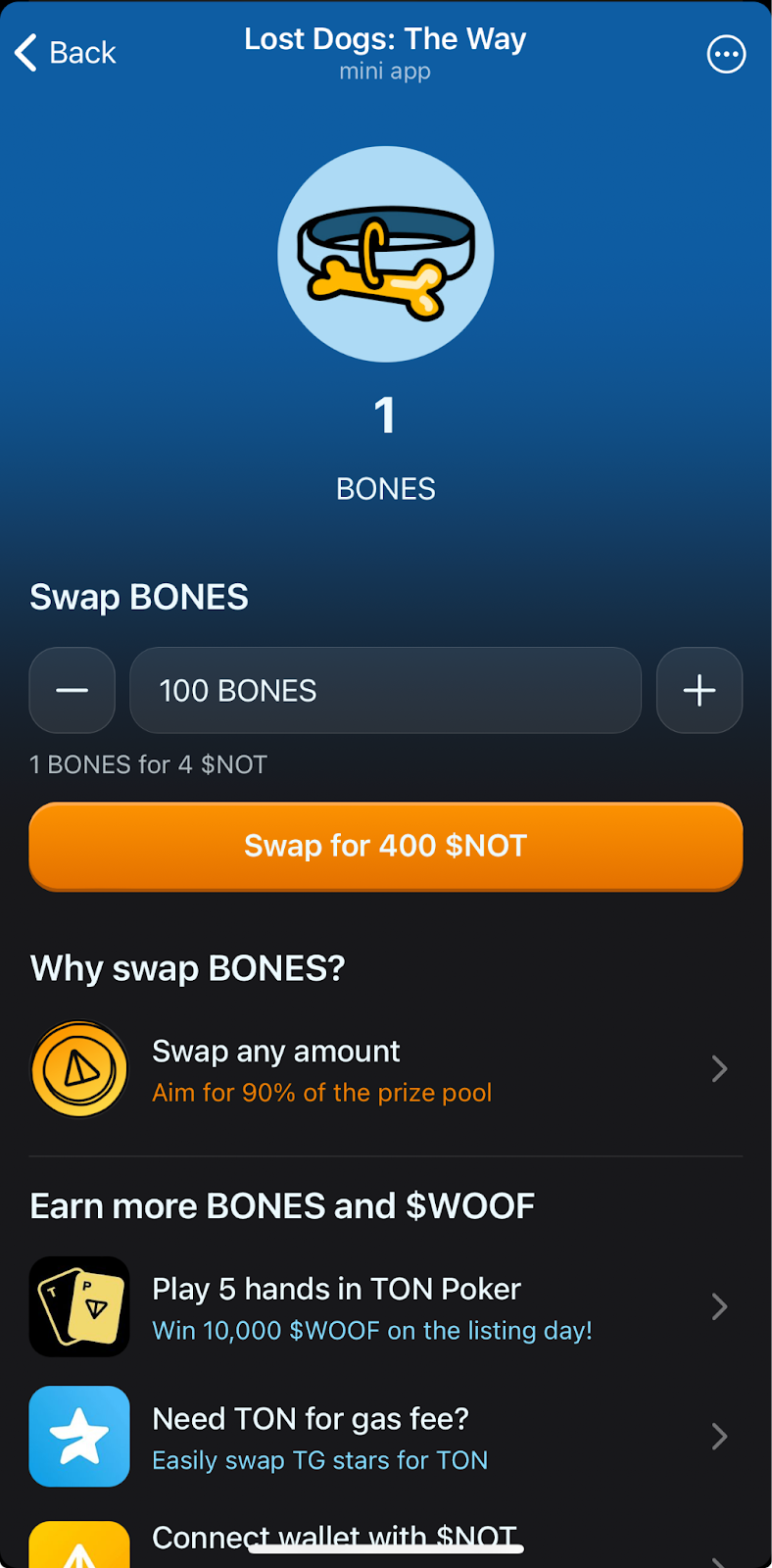Open Play 5 hands in TON Poker
Viewport: 772px width, 1568px height.
(x=385, y=1307)
